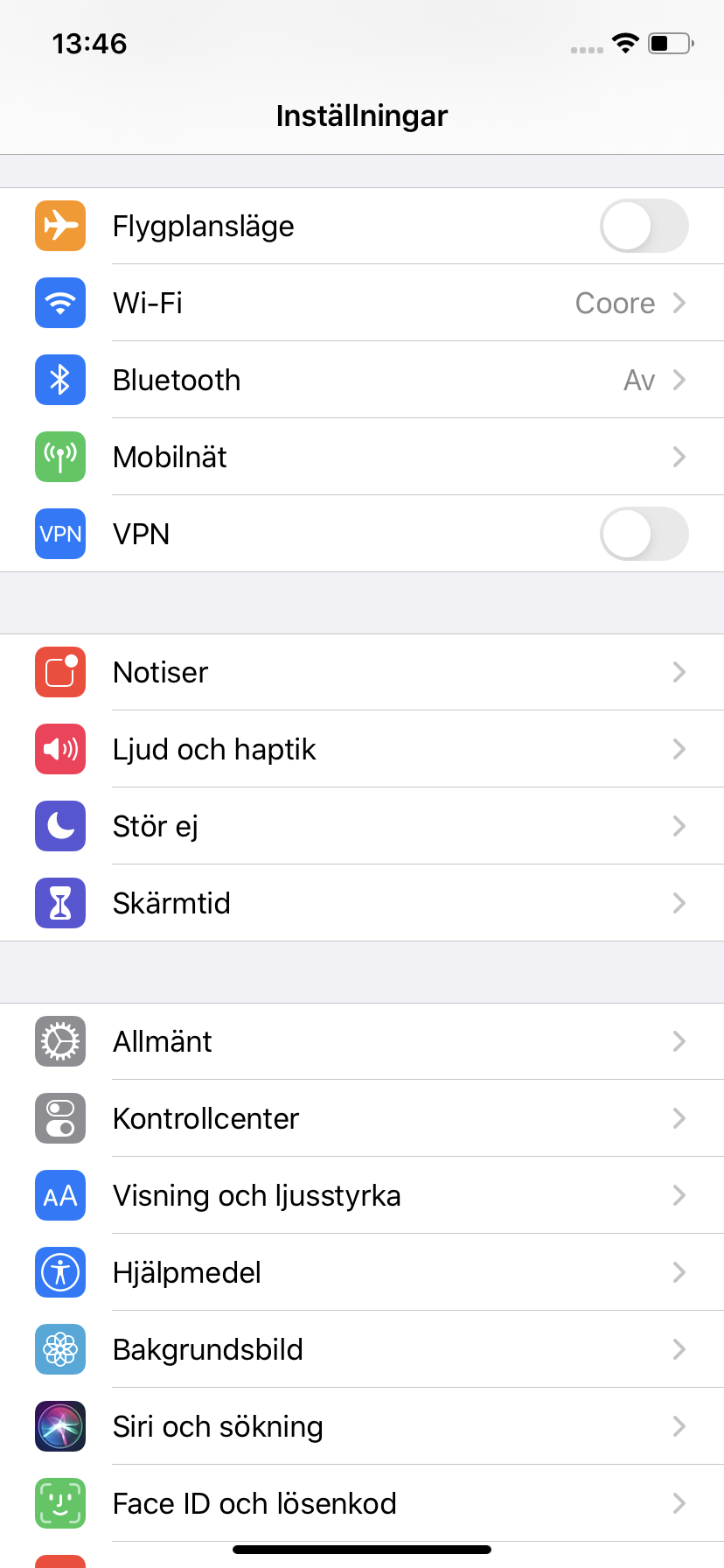Enable the Flygplansläge switch
The image size is (724, 1568).
pos(644,226)
